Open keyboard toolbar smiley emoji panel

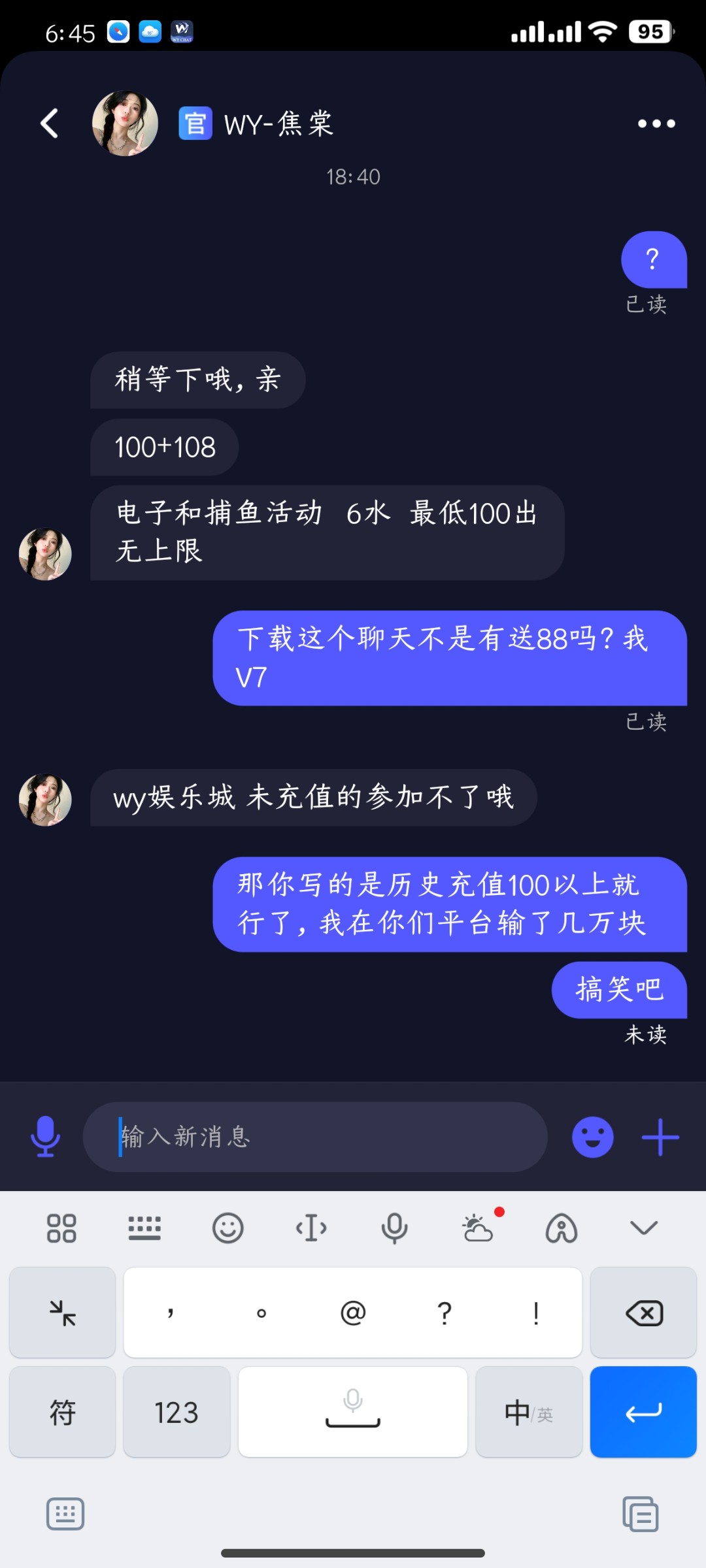227,1228
